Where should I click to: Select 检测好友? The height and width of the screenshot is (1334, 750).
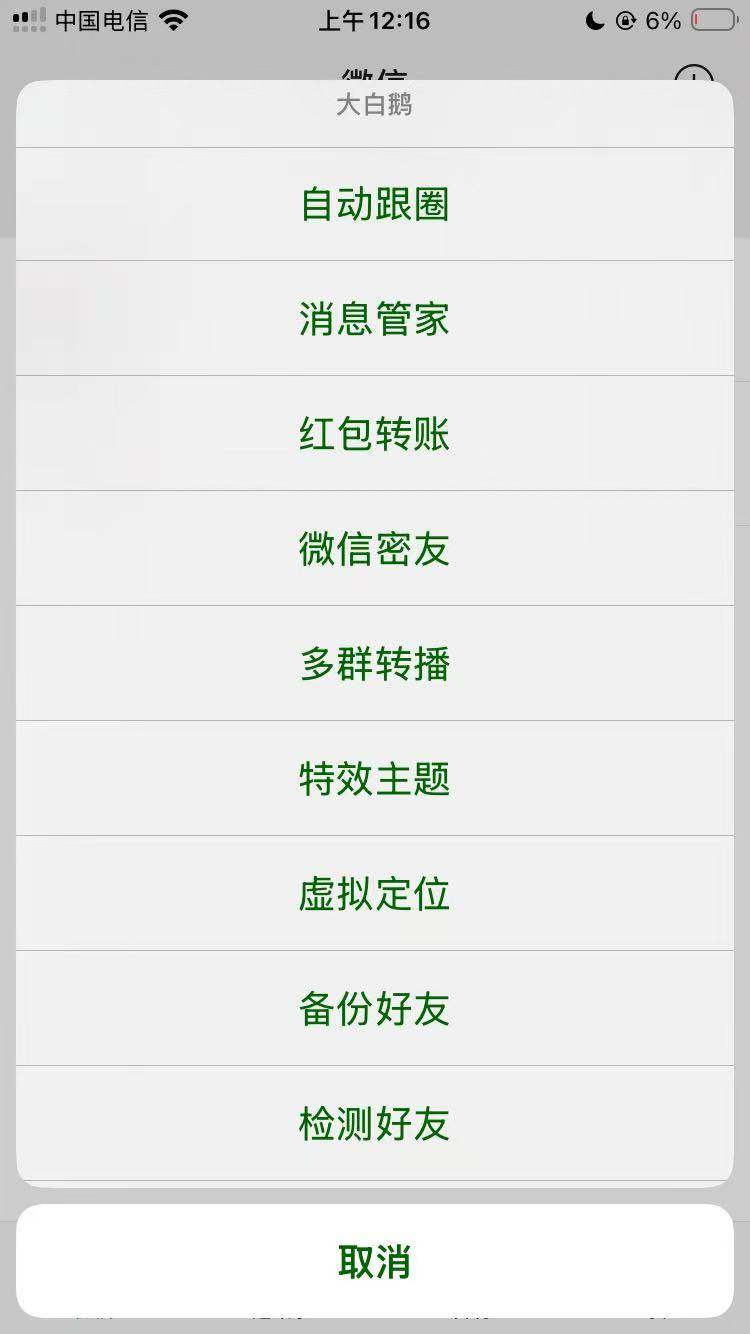click(x=375, y=1124)
